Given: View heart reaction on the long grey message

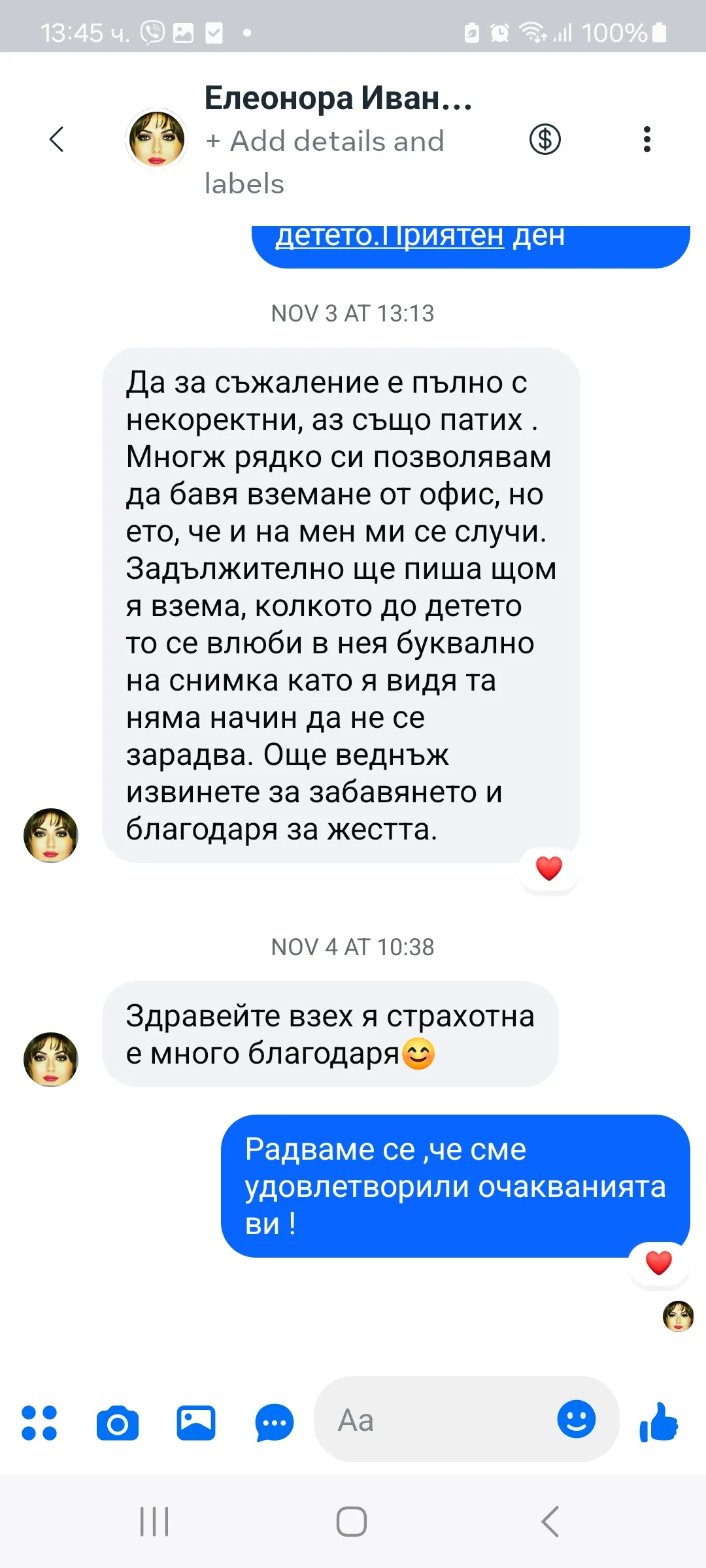Looking at the screenshot, I should 549,869.
